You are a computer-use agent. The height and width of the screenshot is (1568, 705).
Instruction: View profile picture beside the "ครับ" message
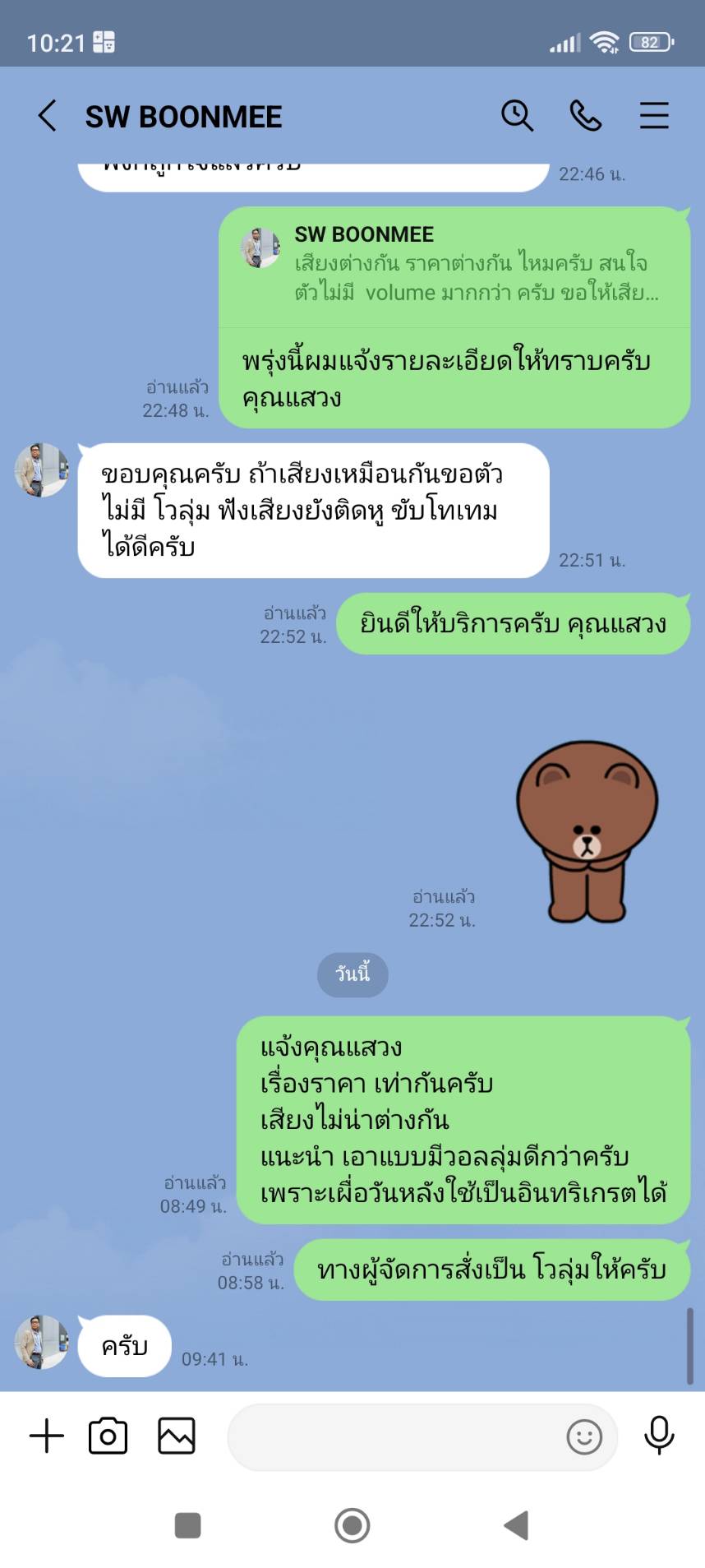point(41,1342)
